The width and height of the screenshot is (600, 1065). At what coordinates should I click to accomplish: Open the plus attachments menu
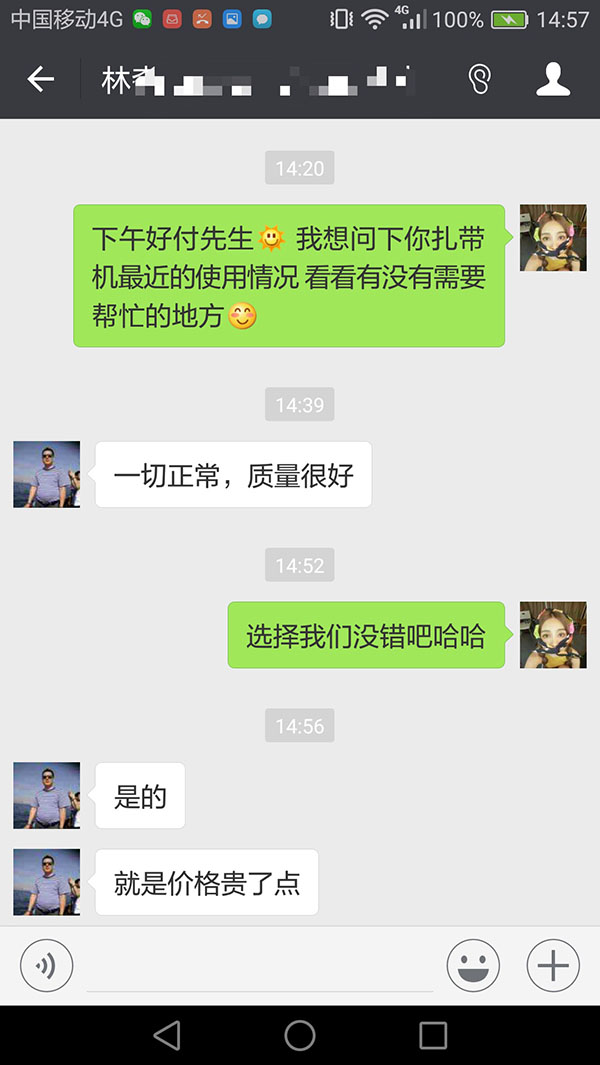click(553, 966)
